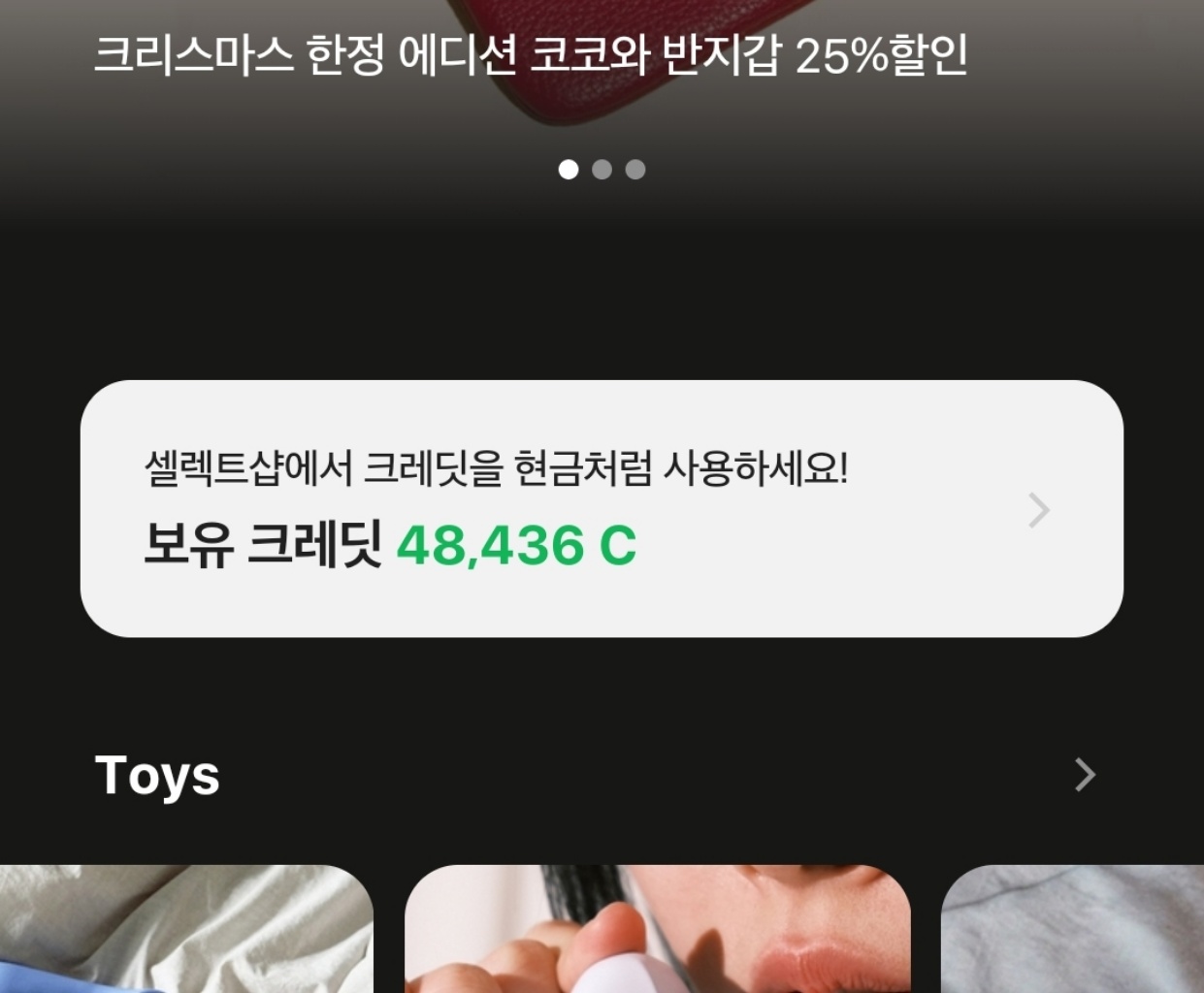Jump to the third banner page dot

(x=635, y=170)
